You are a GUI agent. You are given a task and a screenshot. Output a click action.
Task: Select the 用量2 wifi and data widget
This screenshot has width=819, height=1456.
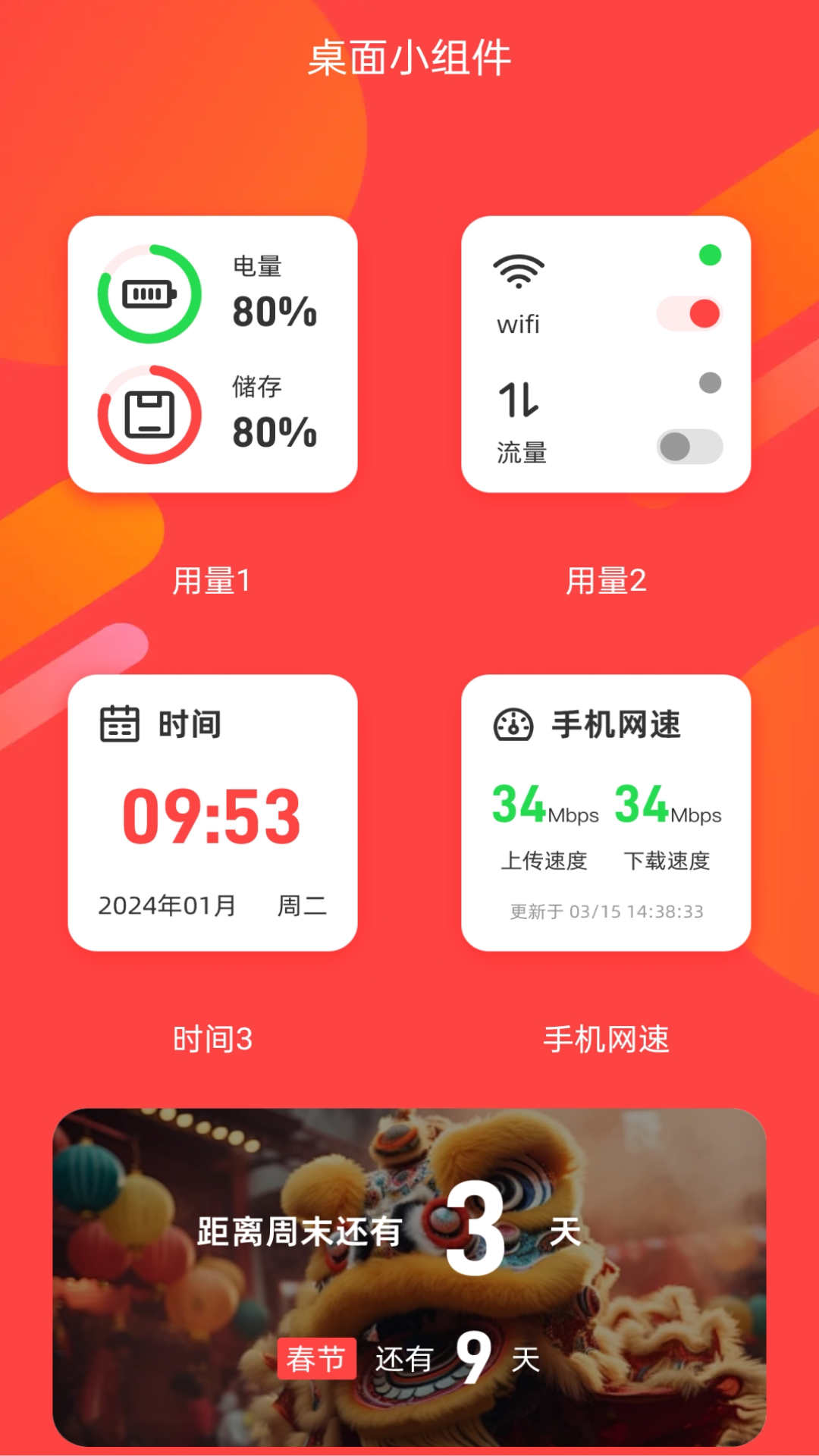(x=606, y=354)
